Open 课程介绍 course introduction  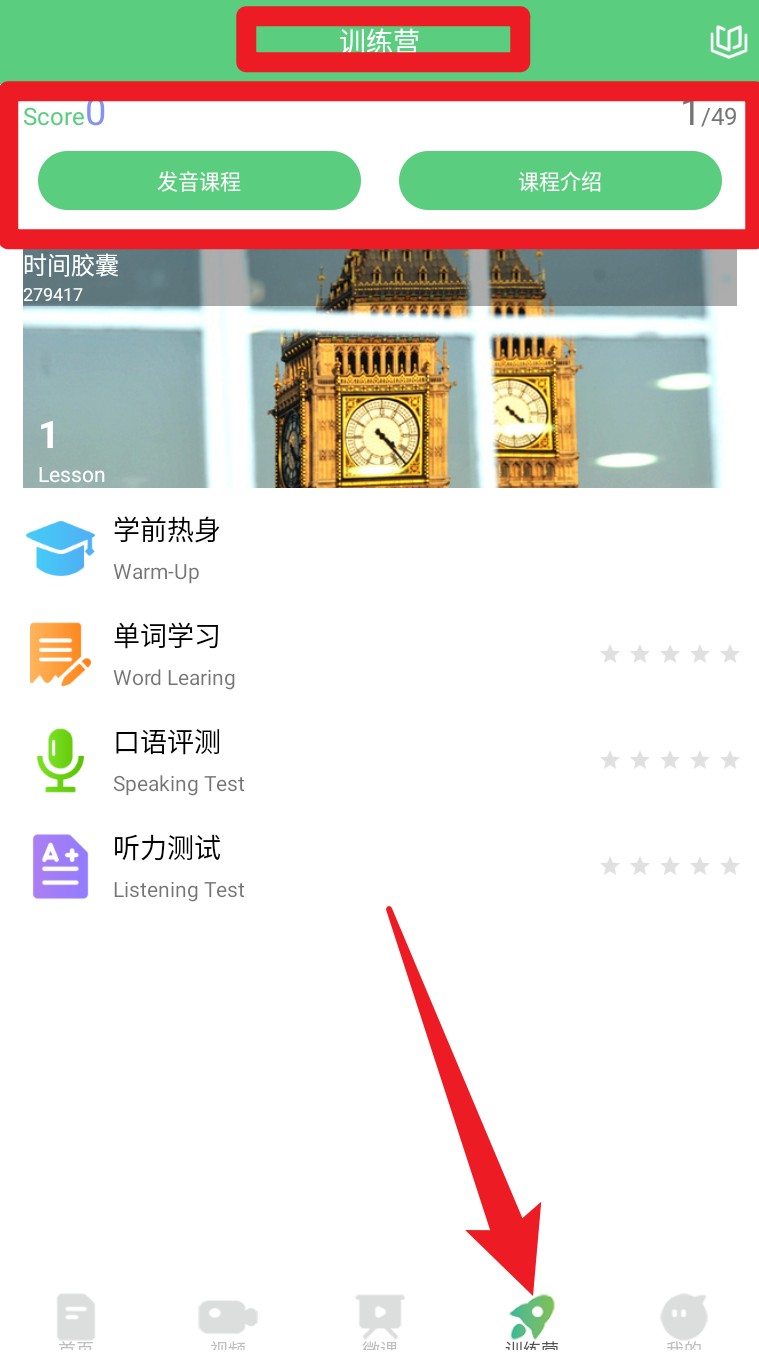[560, 181]
